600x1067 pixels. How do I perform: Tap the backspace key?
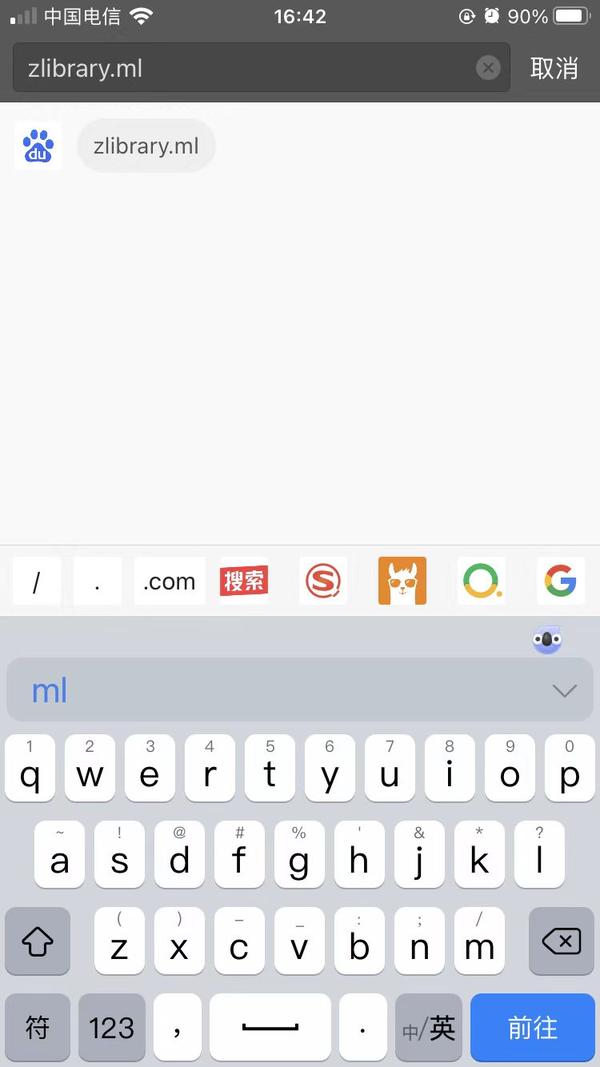(561, 941)
